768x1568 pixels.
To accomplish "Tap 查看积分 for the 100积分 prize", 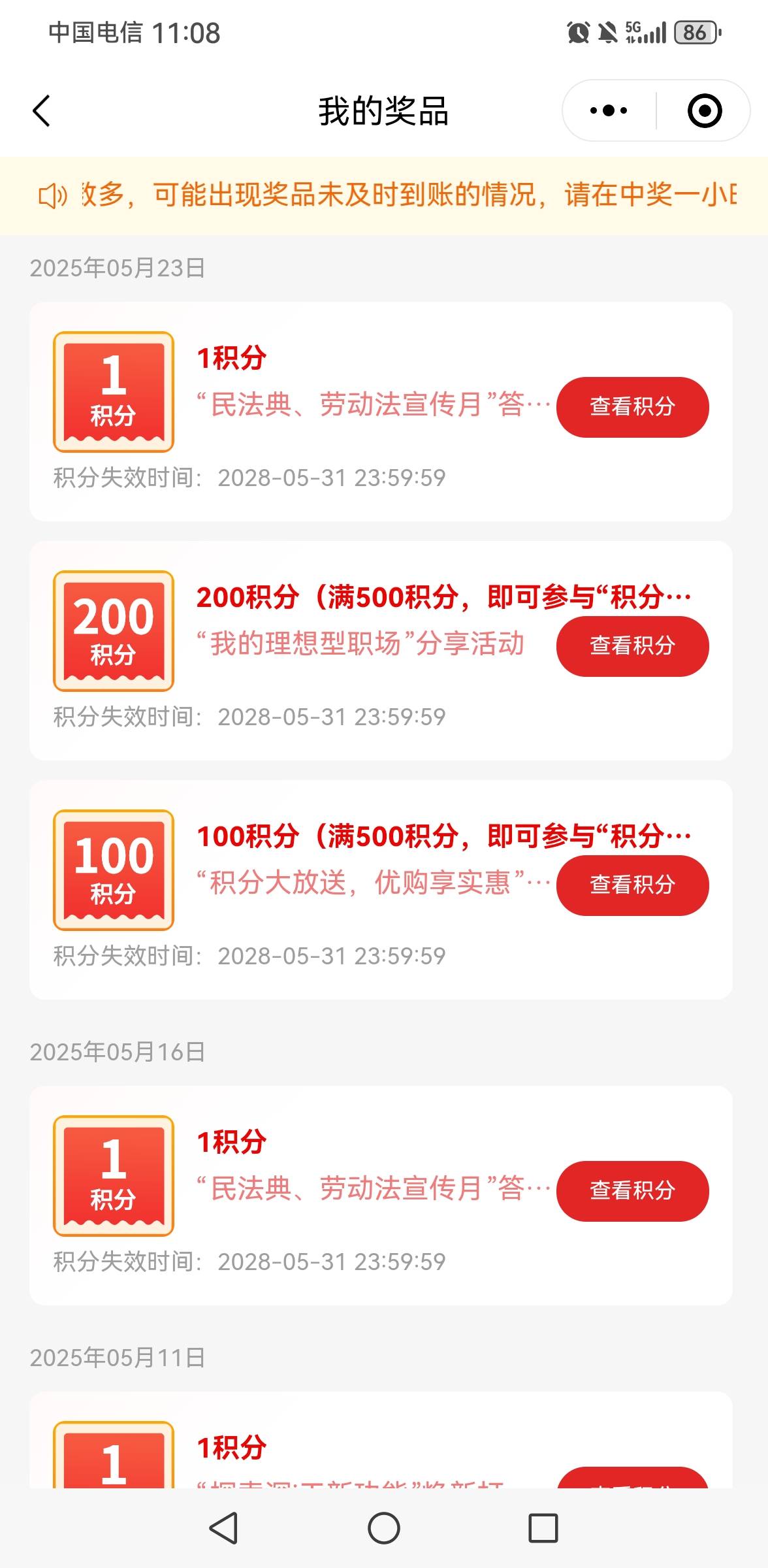I will pyautogui.click(x=632, y=885).
